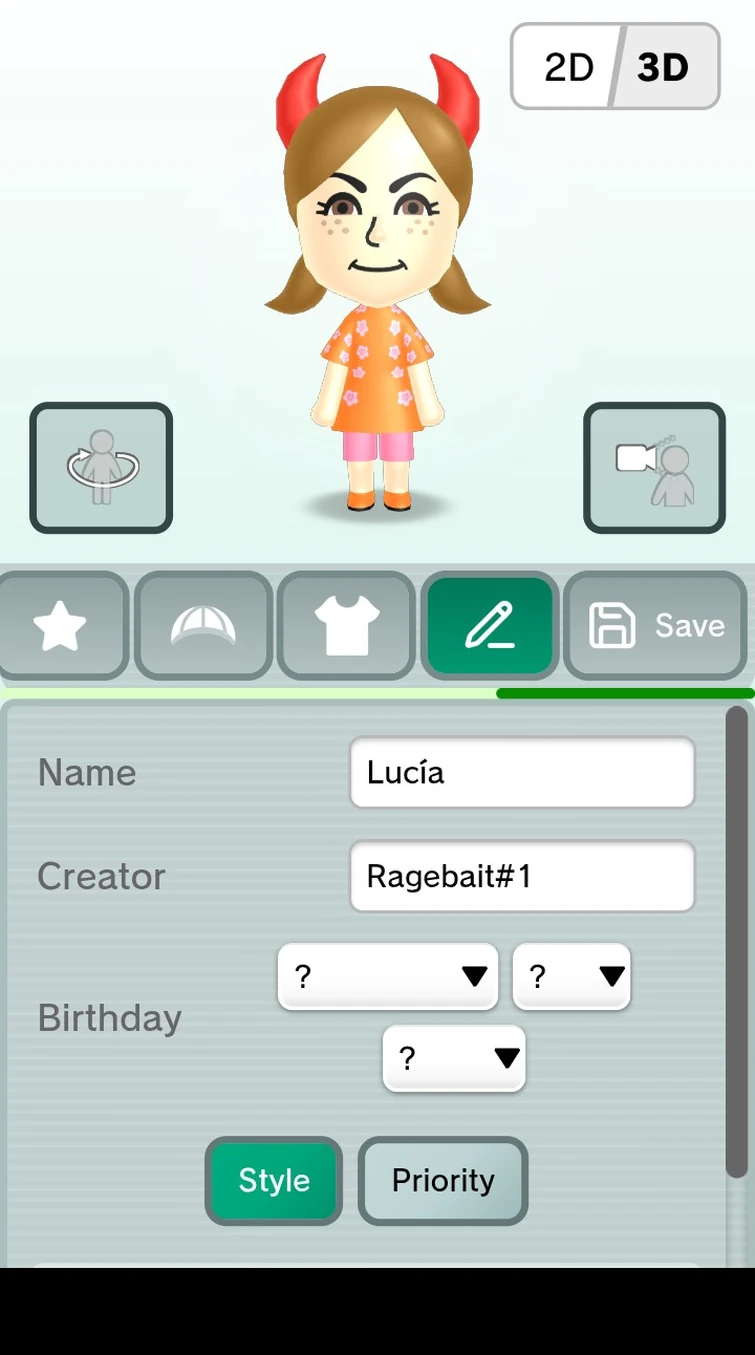Viewport: 755px width, 1355px height.
Task: Select the Priority option
Action: coord(443,1181)
